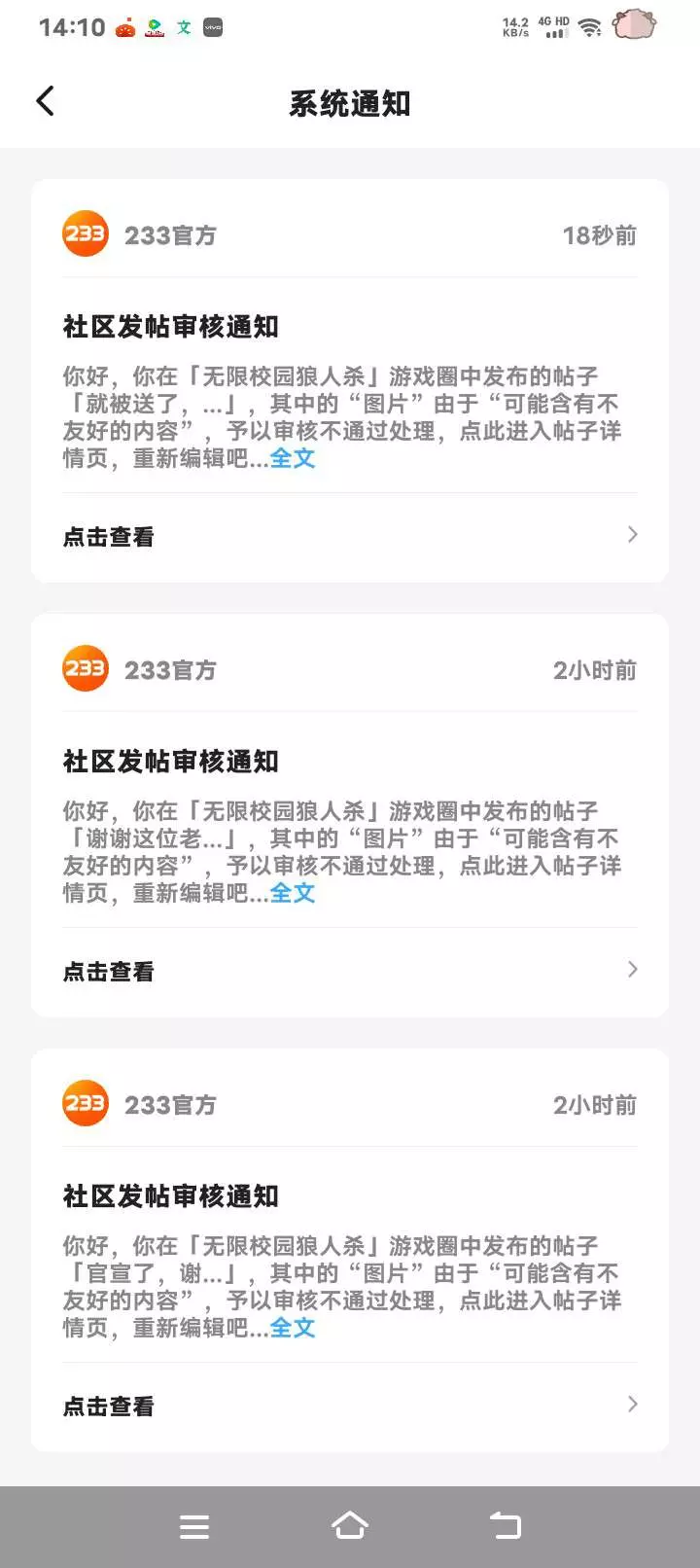Open 点击查看 under 「谢谢这位老」 notice

pyautogui.click(x=350, y=971)
